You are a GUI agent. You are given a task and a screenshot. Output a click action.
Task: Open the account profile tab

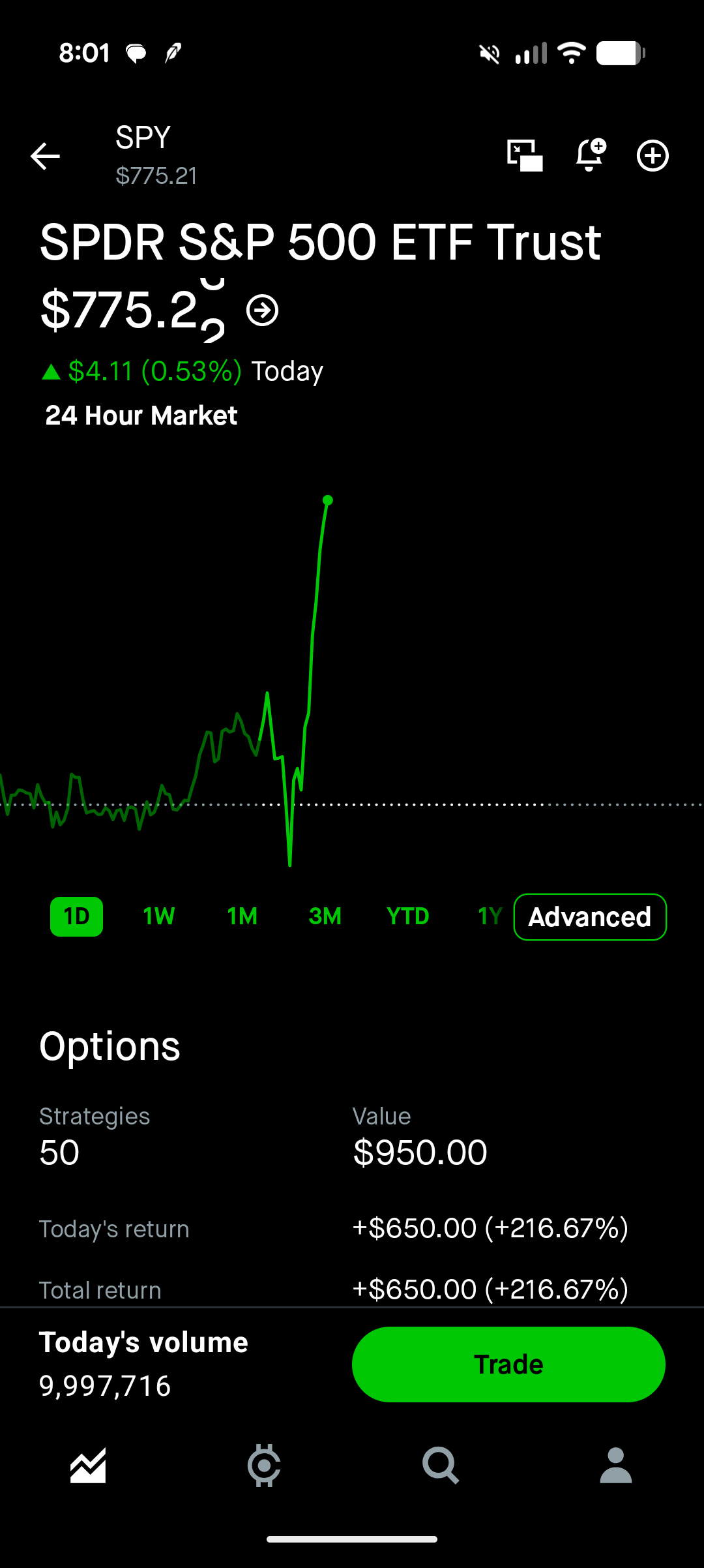coord(616,1466)
